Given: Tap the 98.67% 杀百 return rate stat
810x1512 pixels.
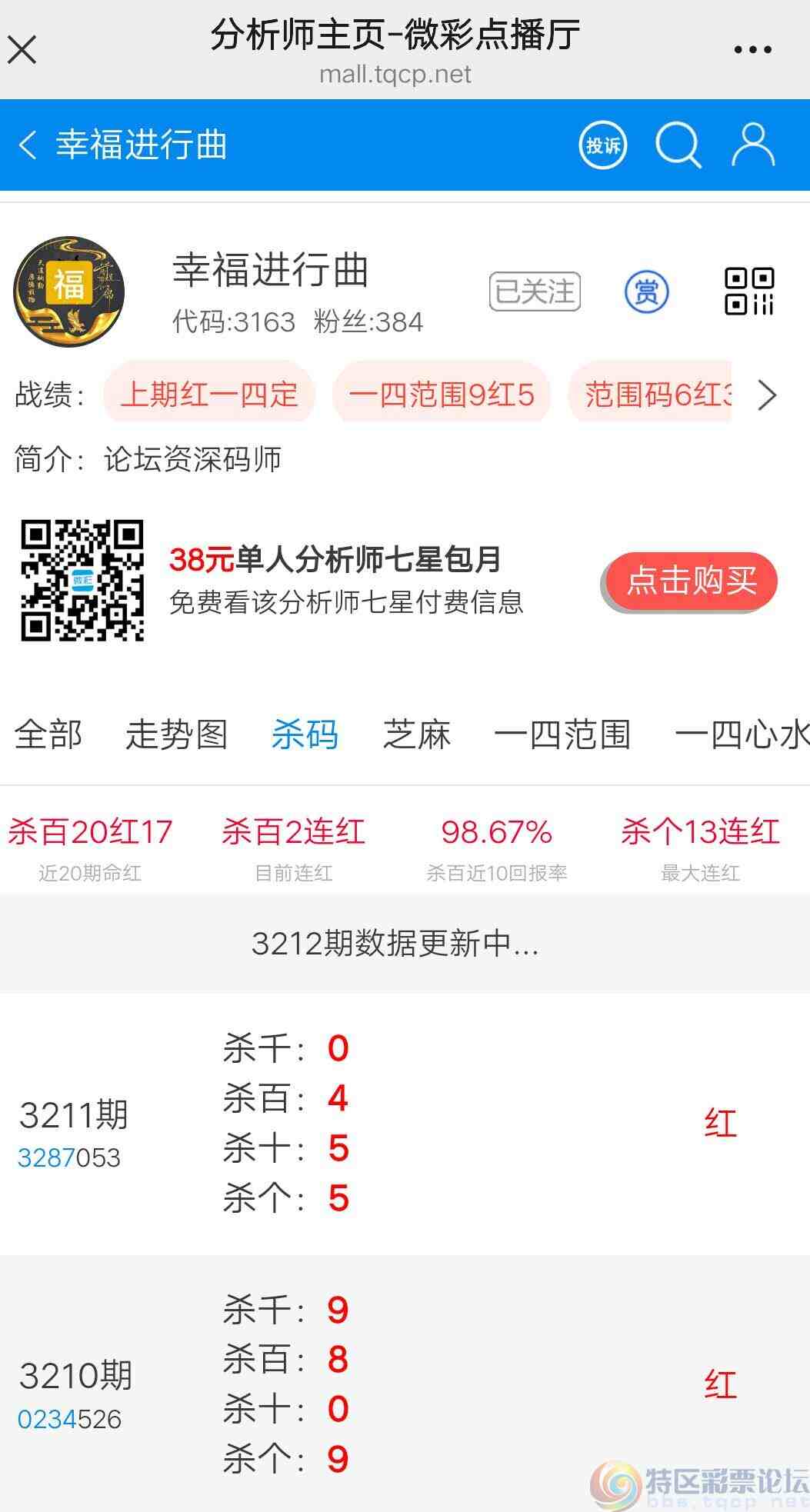Looking at the screenshot, I should coord(497,832).
